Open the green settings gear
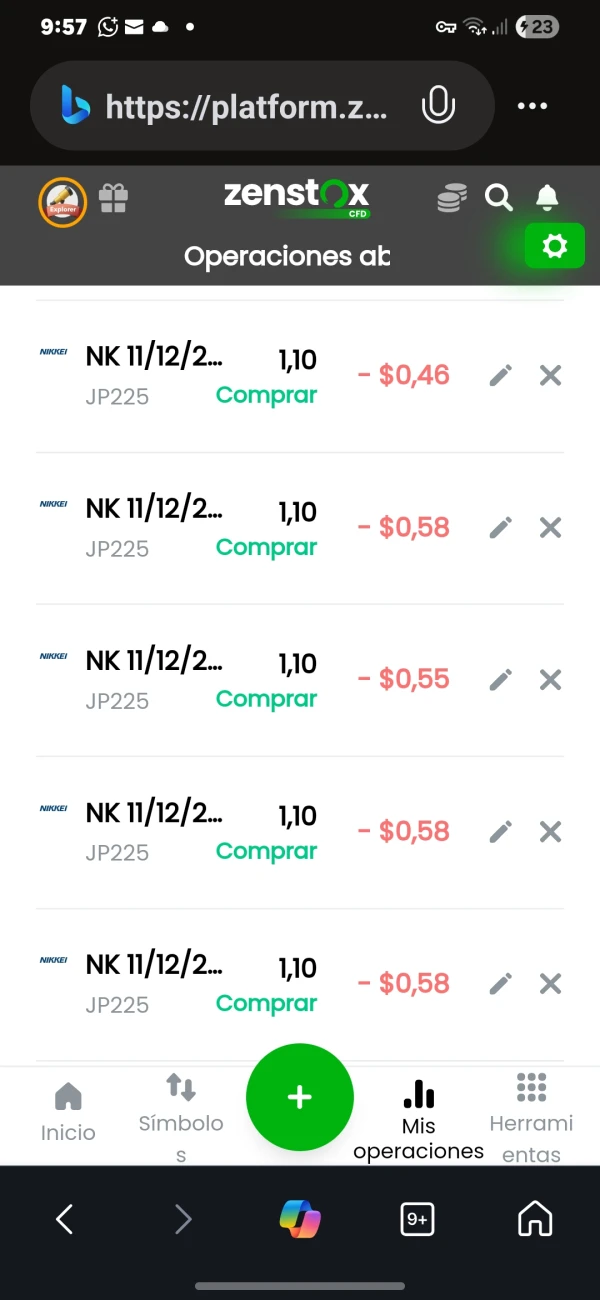Viewport: 600px width, 1300px height. point(554,246)
